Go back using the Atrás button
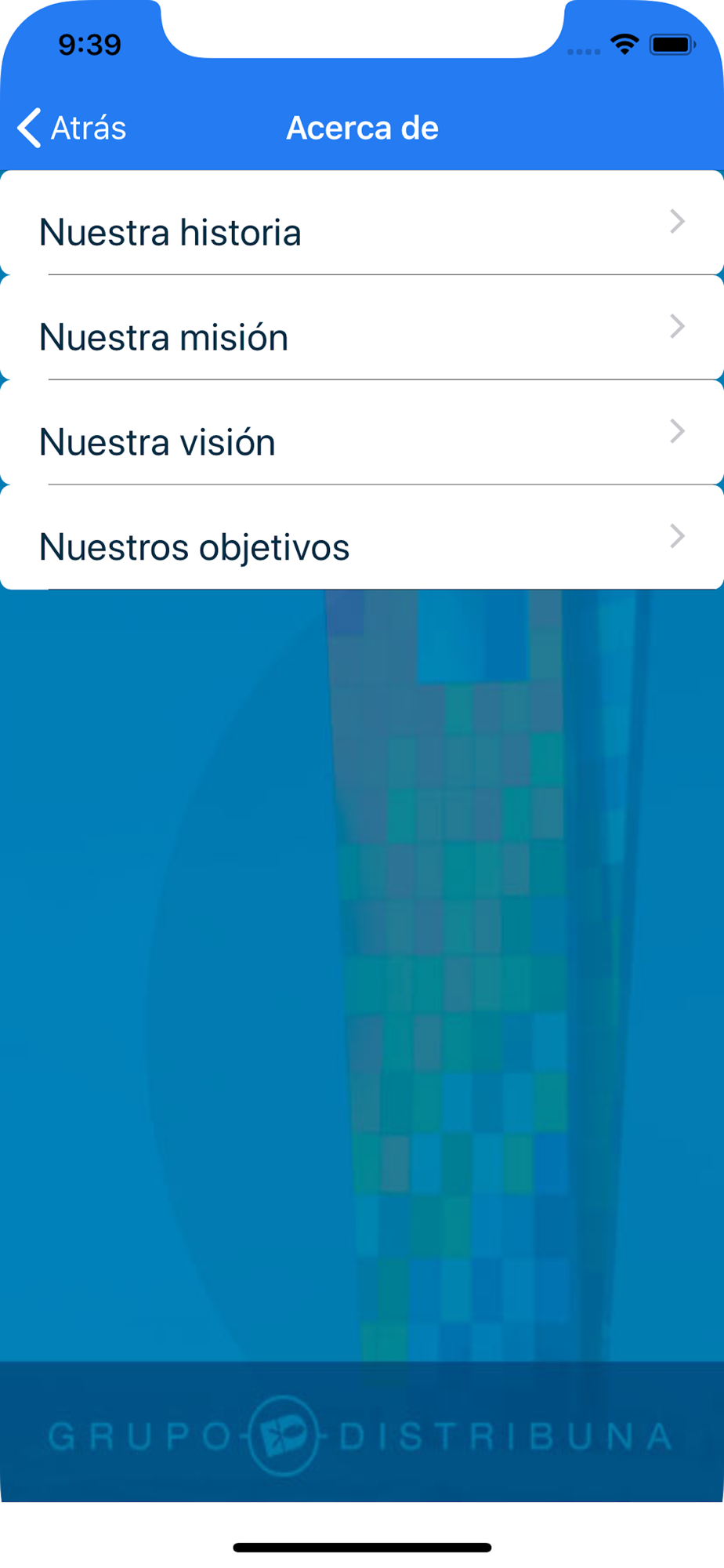 (72, 128)
